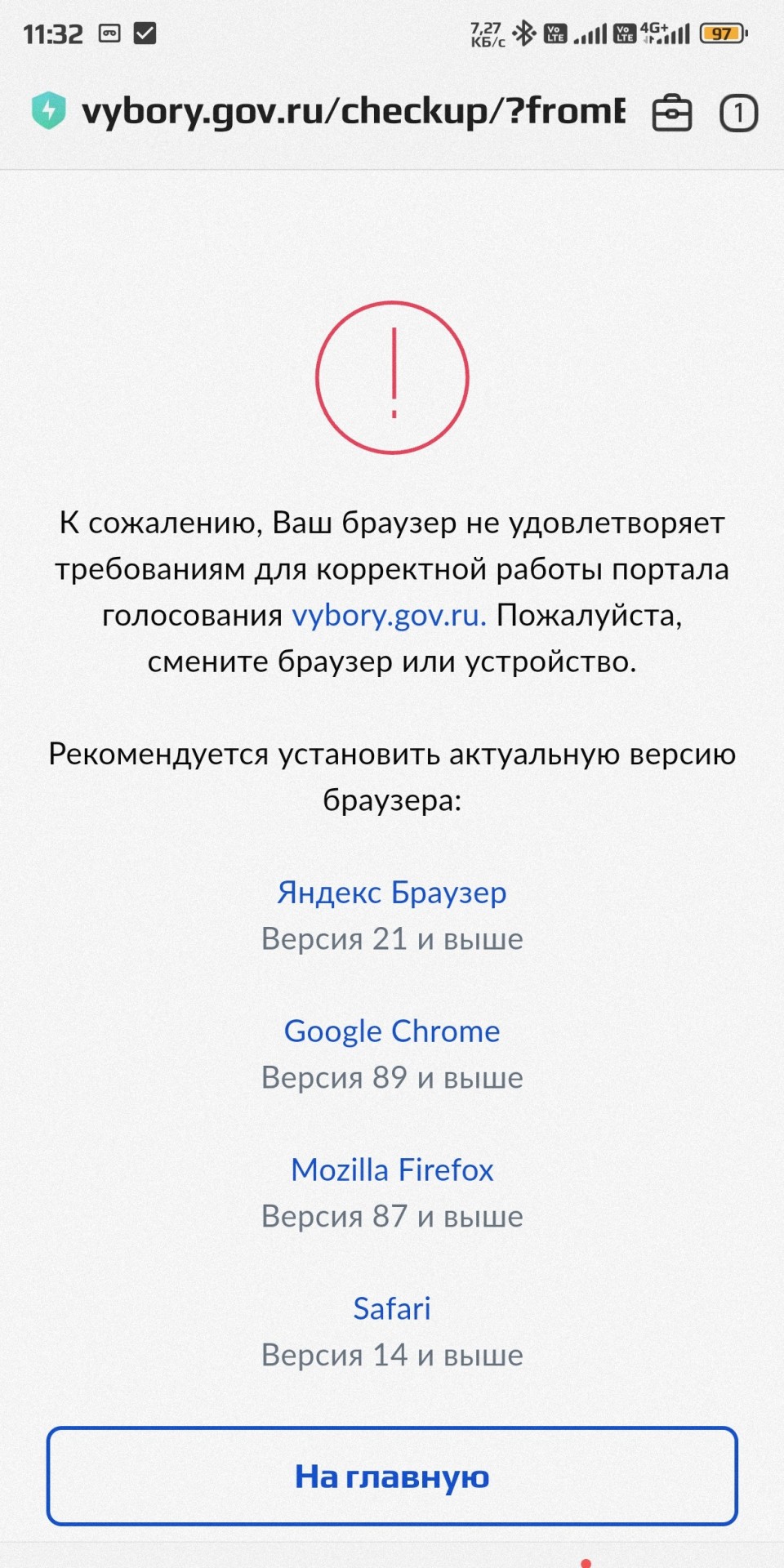Open the Safari link
The height and width of the screenshot is (1568, 784).
tap(392, 1308)
